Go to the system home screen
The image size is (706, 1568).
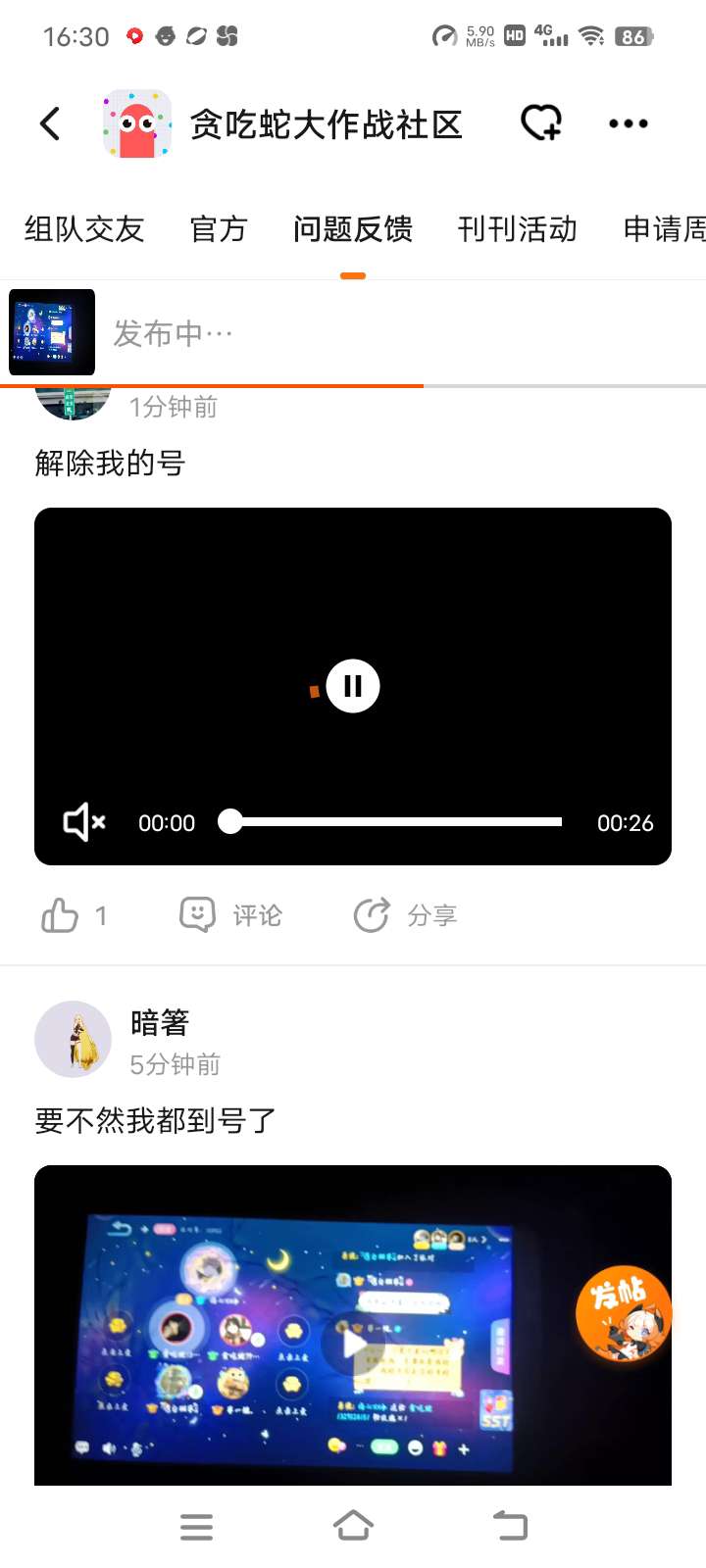353,1526
